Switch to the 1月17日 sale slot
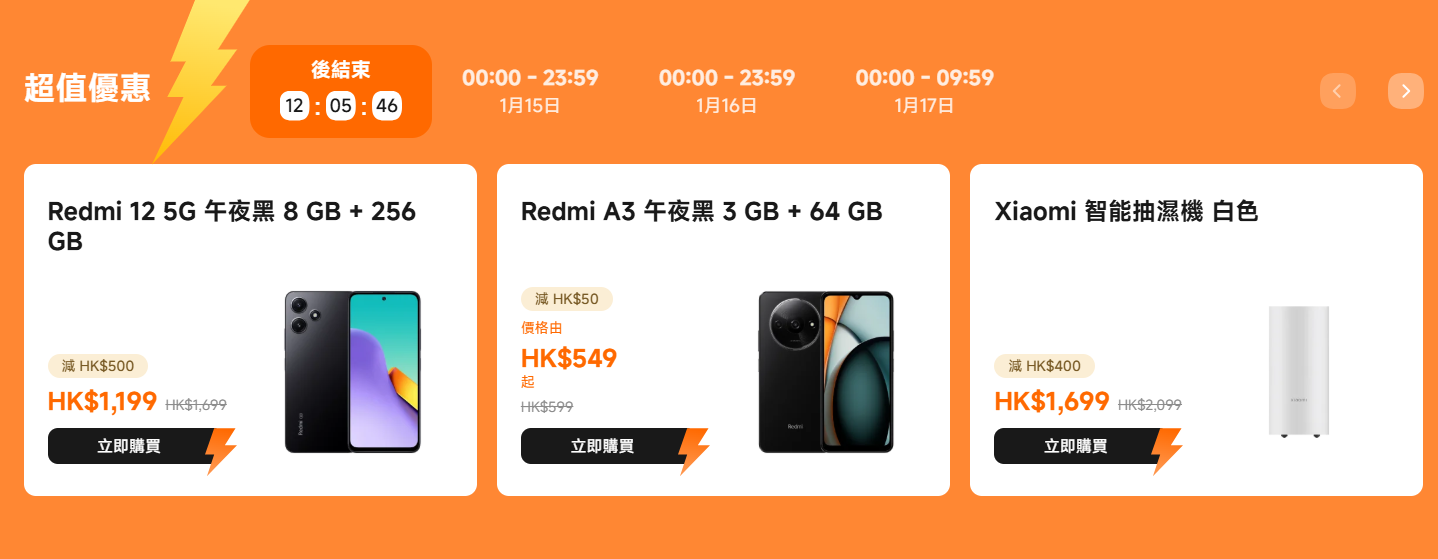The image size is (1438, 559). click(924, 90)
